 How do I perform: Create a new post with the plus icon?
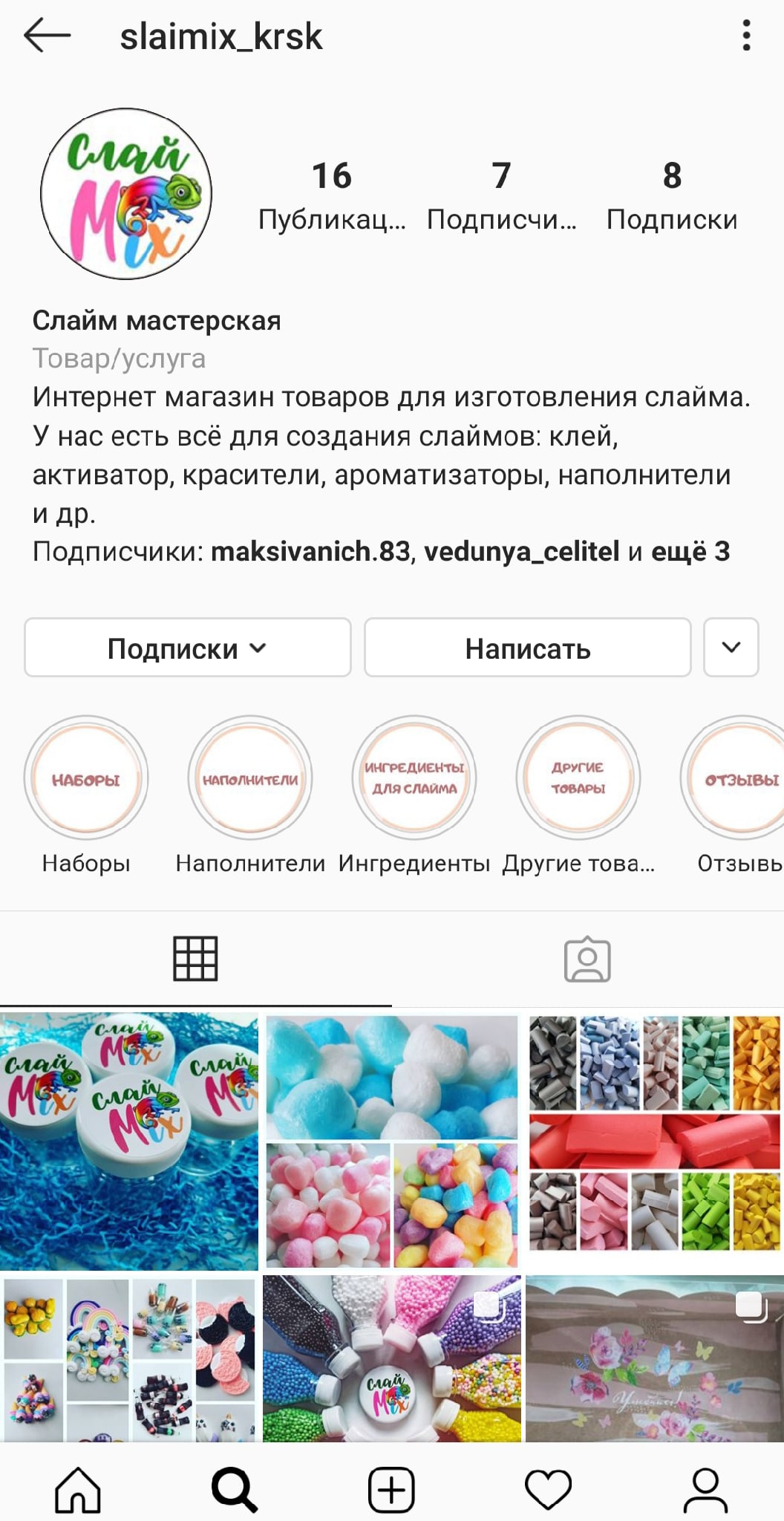coord(391,1489)
